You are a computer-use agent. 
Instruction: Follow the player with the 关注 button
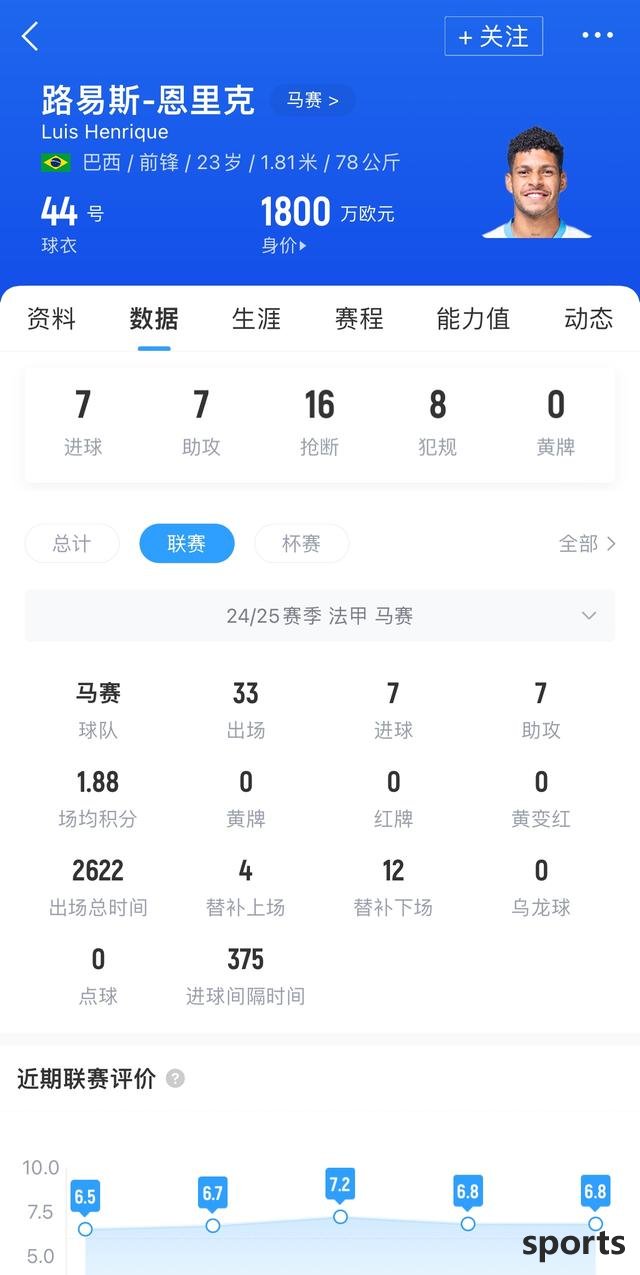click(x=494, y=37)
